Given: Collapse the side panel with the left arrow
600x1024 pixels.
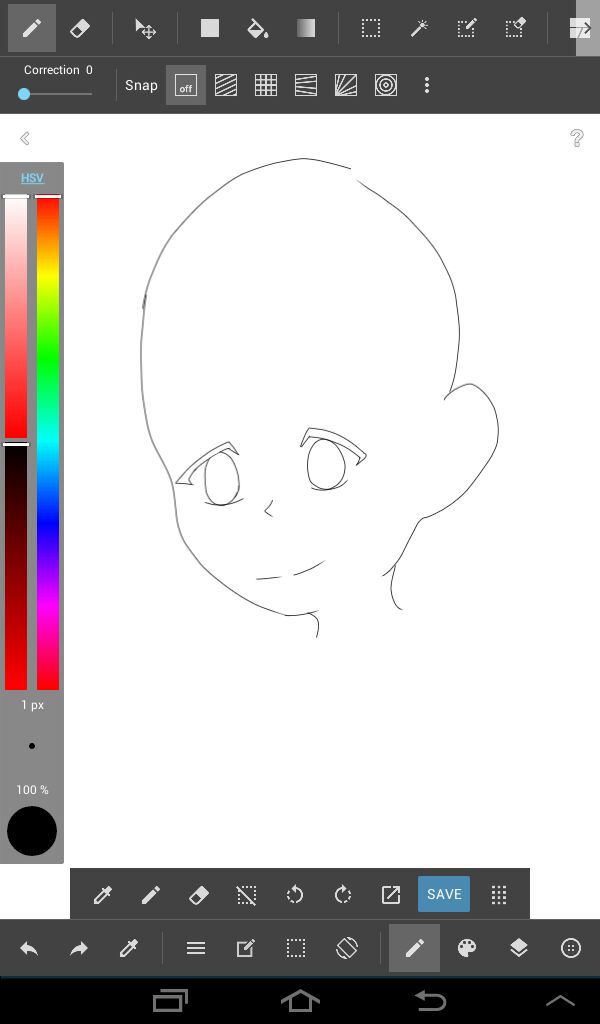Looking at the screenshot, I should click(x=25, y=138).
